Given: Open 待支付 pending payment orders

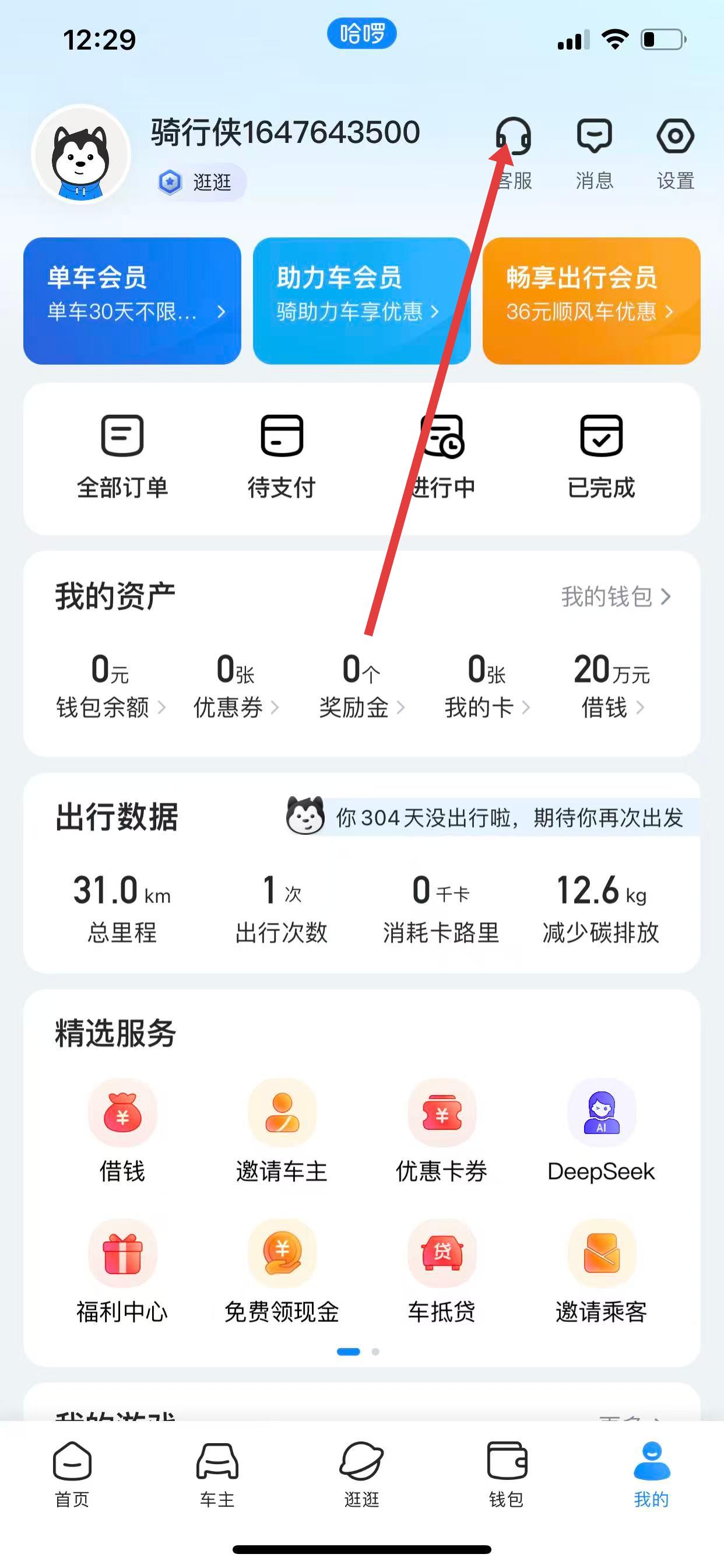Looking at the screenshot, I should (x=282, y=457).
